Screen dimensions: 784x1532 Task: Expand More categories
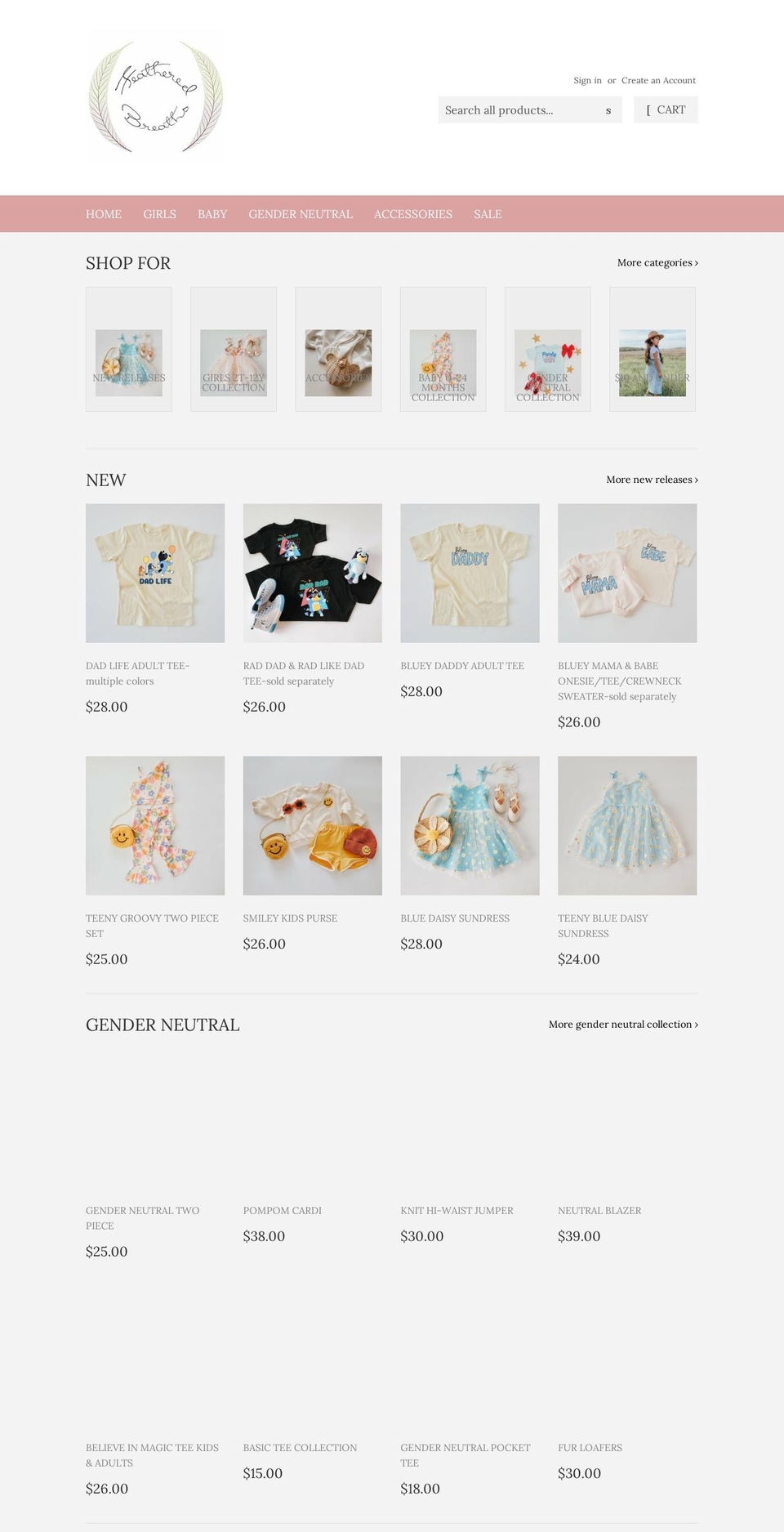[657, 262]
